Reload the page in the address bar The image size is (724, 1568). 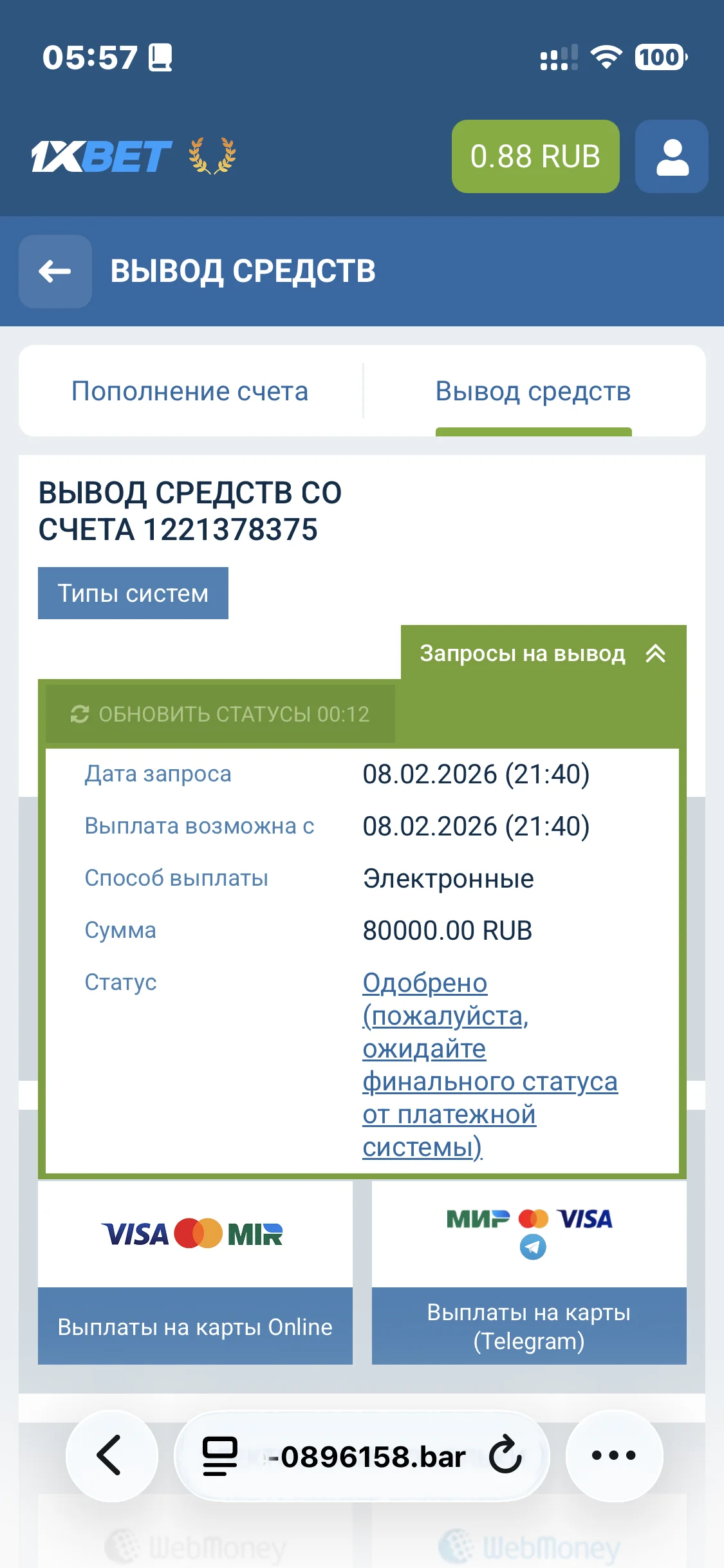click(x=505, y=1455)
